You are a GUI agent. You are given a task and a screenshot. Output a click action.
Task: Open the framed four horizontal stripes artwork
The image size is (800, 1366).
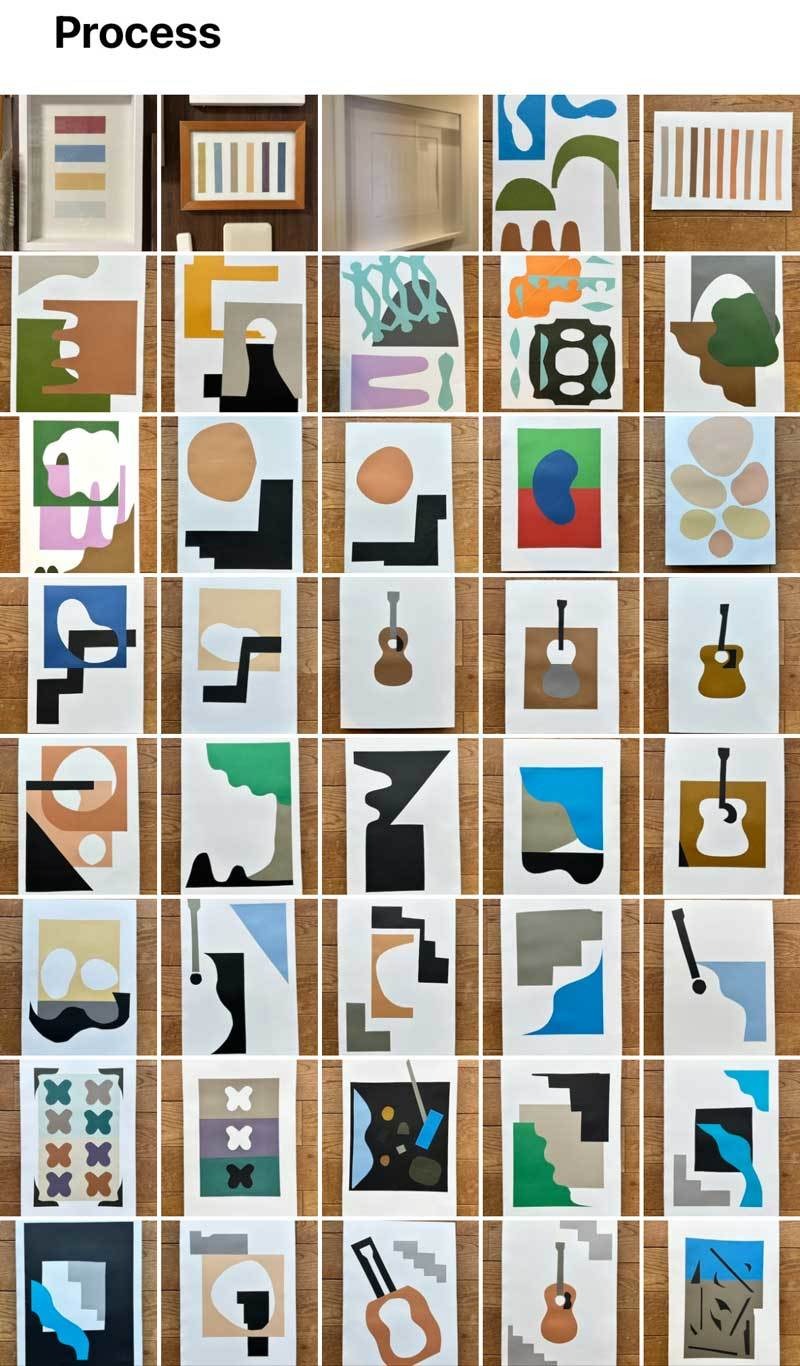[x=78, y=172]
